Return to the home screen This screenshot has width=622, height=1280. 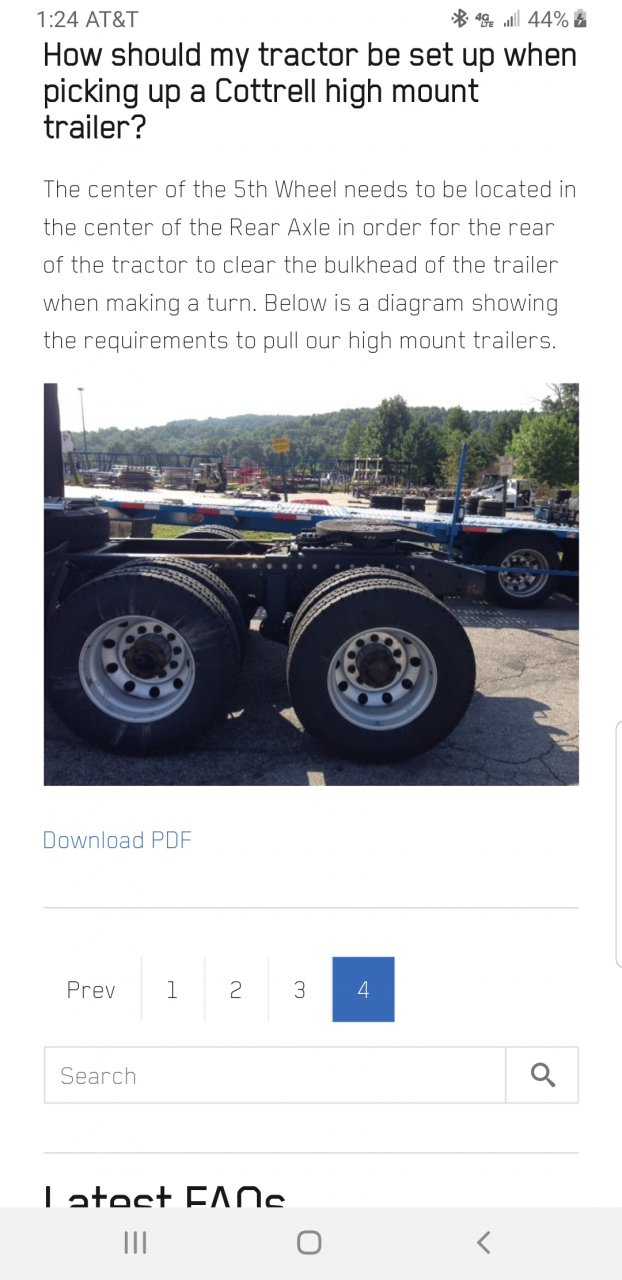[309, 1243]
